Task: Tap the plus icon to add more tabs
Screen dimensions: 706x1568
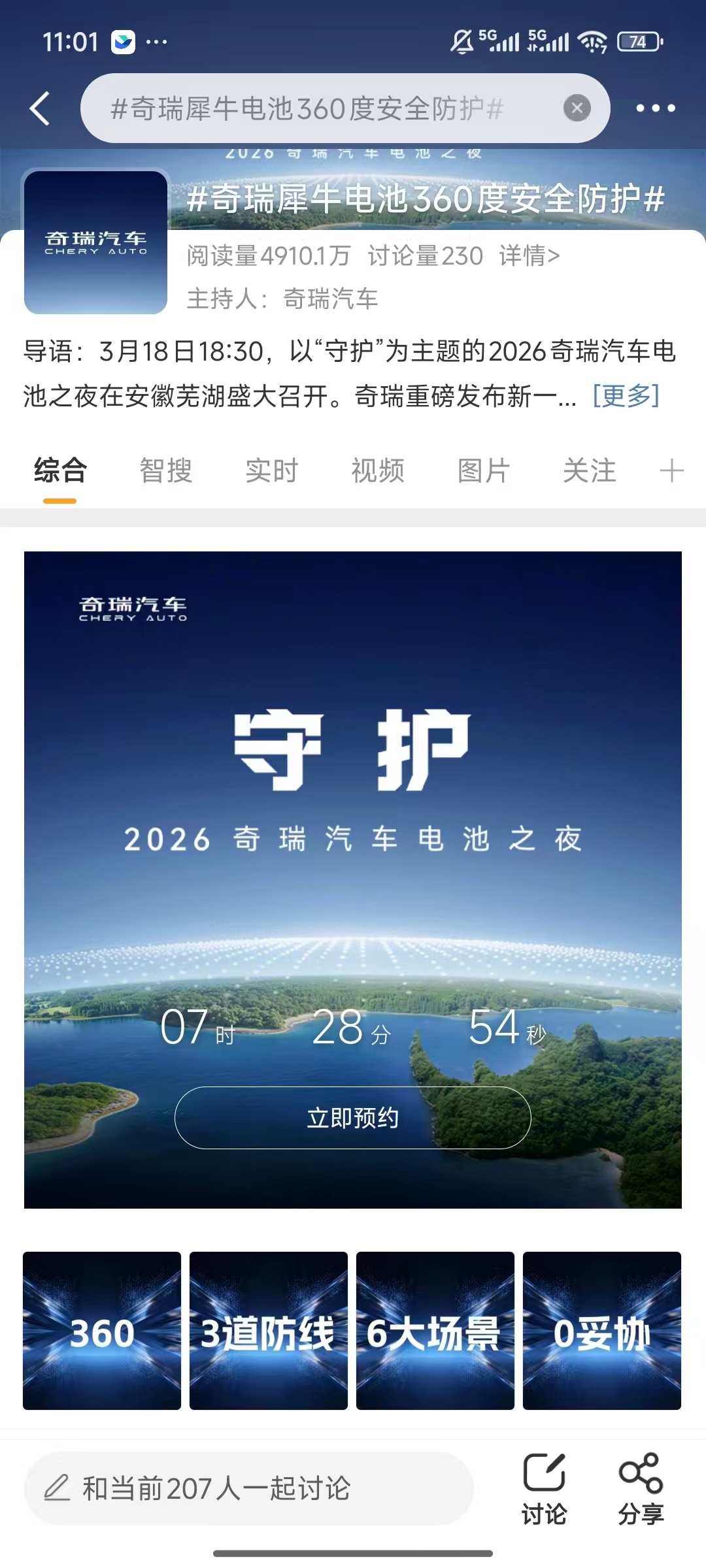Action: coord(671,471)
